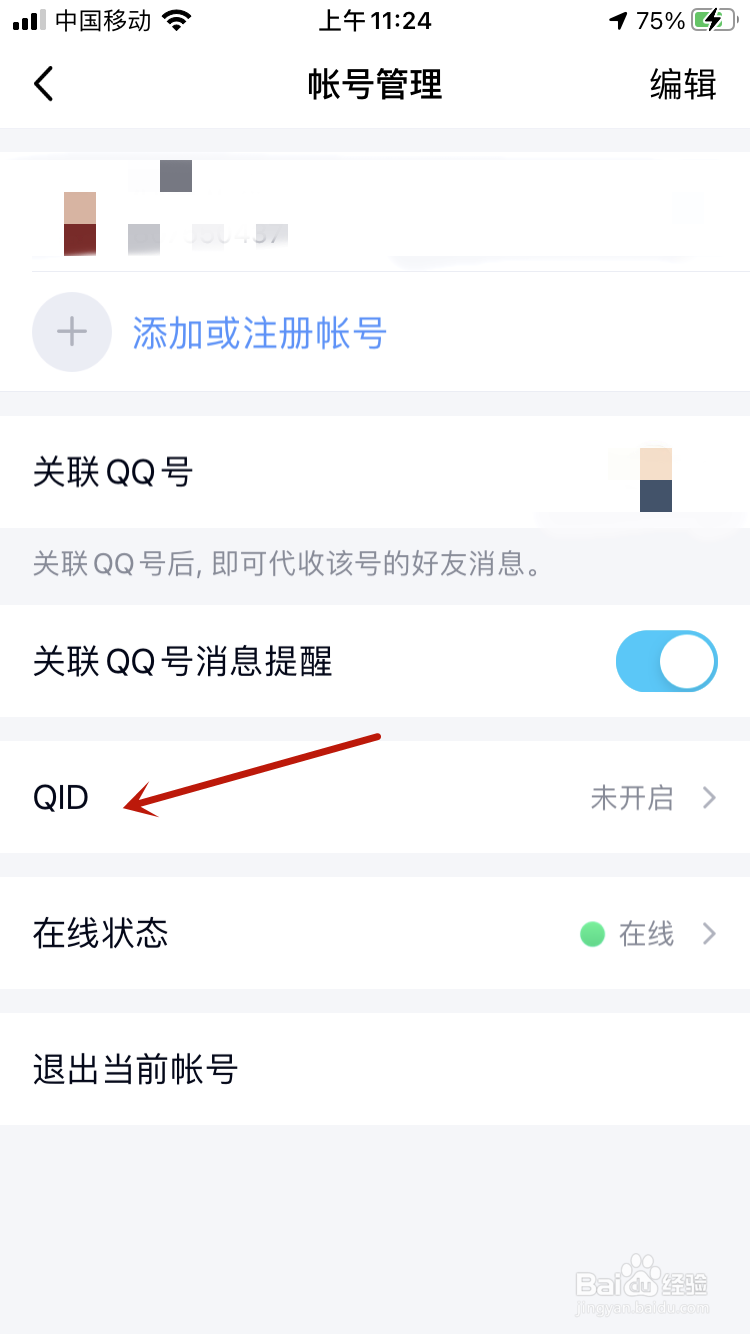Tap the back arrow to return
Image resolution: width=750 pixels, height=1334 pixels.
[44, 84]
